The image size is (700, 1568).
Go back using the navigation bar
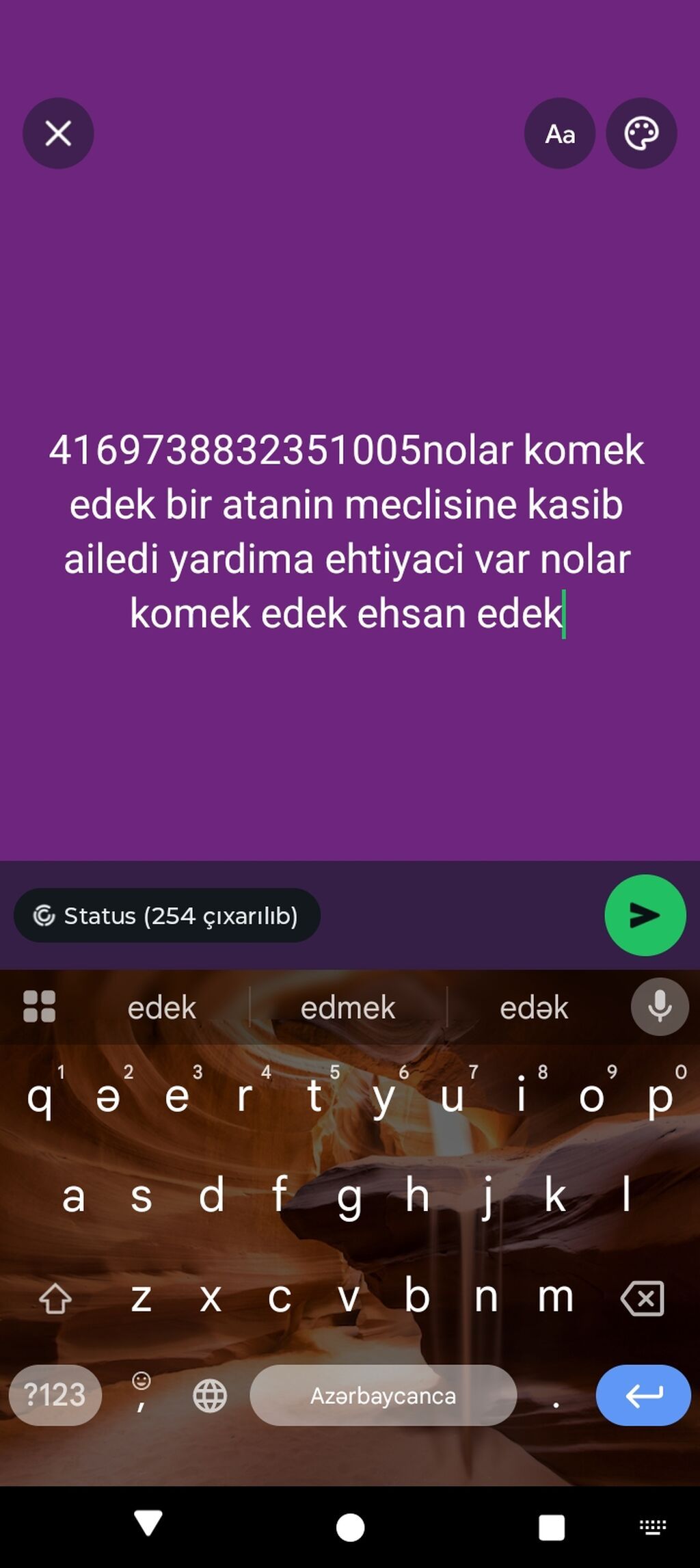148,1526
